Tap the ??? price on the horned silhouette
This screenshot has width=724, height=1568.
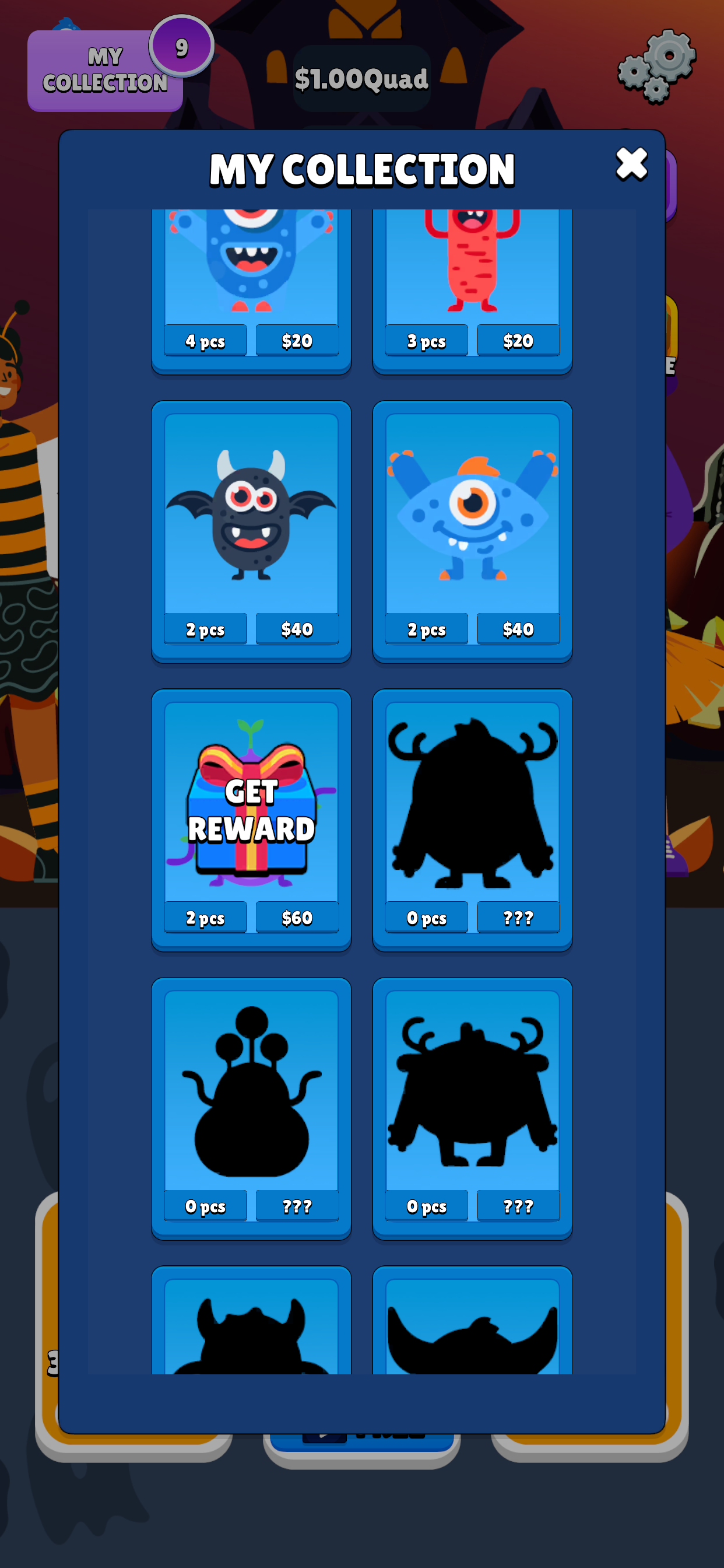(x=518, y=918)
